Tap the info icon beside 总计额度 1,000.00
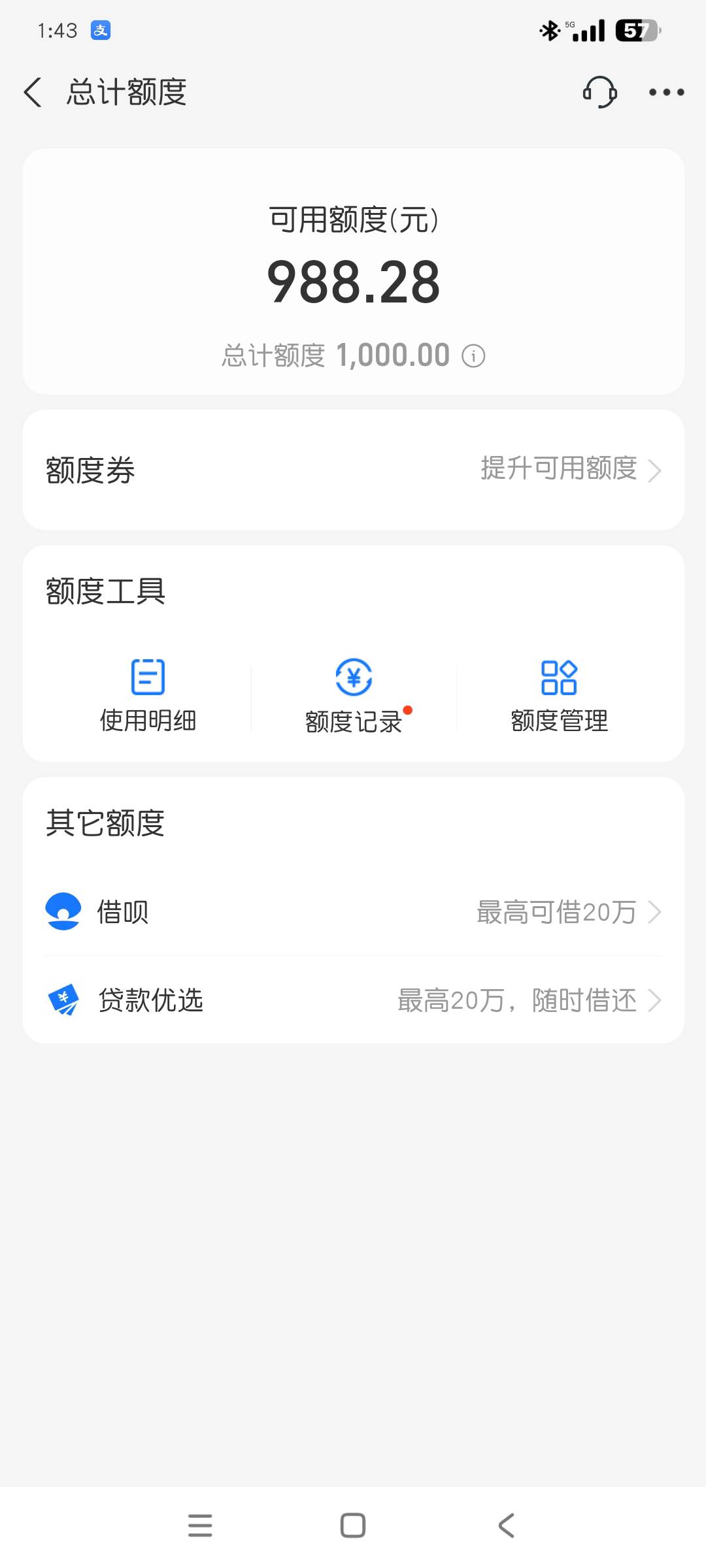706x1568 pixels. pyautogui.click(x=473, y=356)
